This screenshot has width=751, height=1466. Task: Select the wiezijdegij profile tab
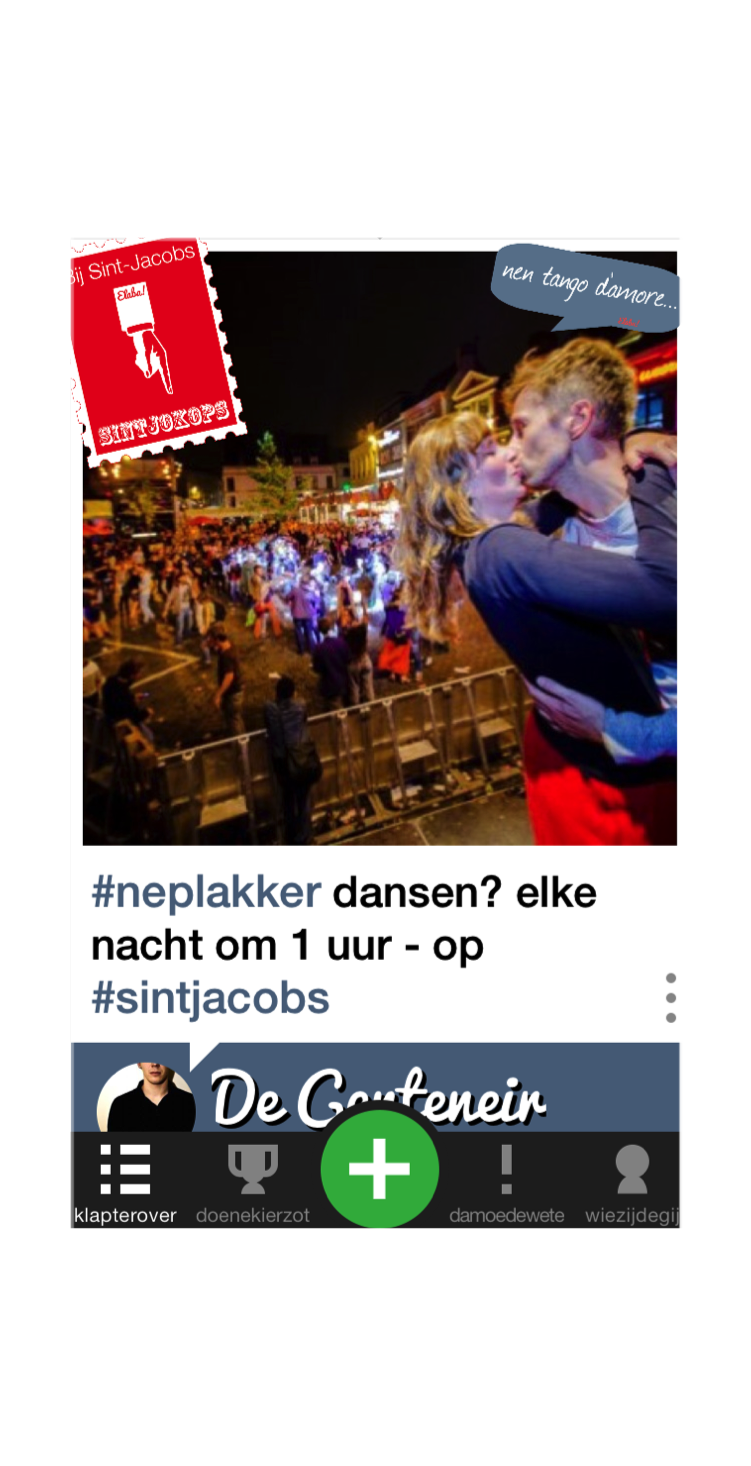tap(631, 1181)
